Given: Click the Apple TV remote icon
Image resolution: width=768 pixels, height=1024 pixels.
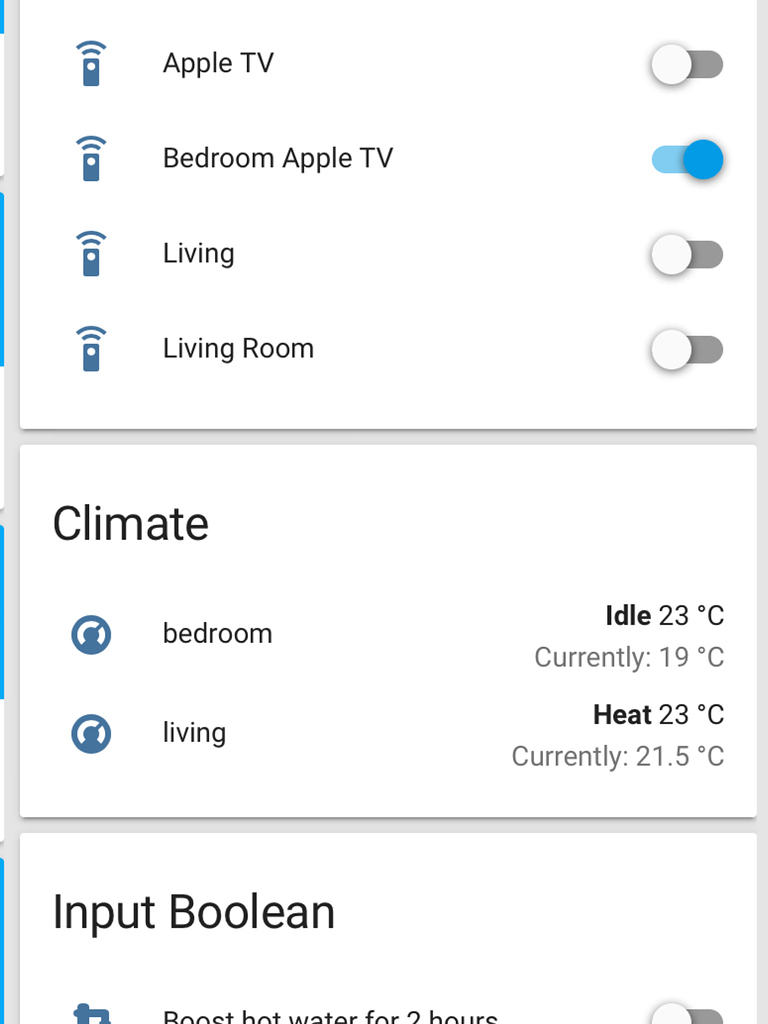Looking at the screenshot, I should click(x=91, y=63).
